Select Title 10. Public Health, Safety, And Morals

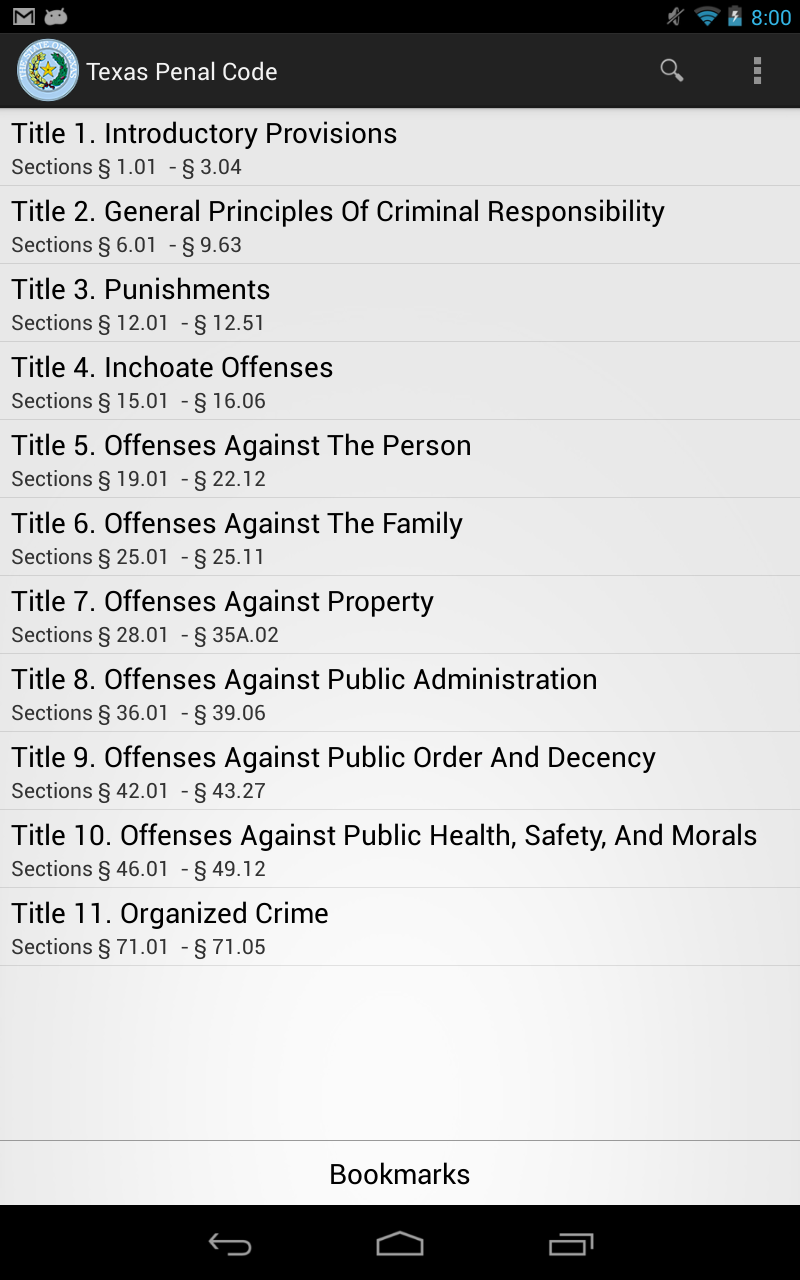[x=400, y=850]
